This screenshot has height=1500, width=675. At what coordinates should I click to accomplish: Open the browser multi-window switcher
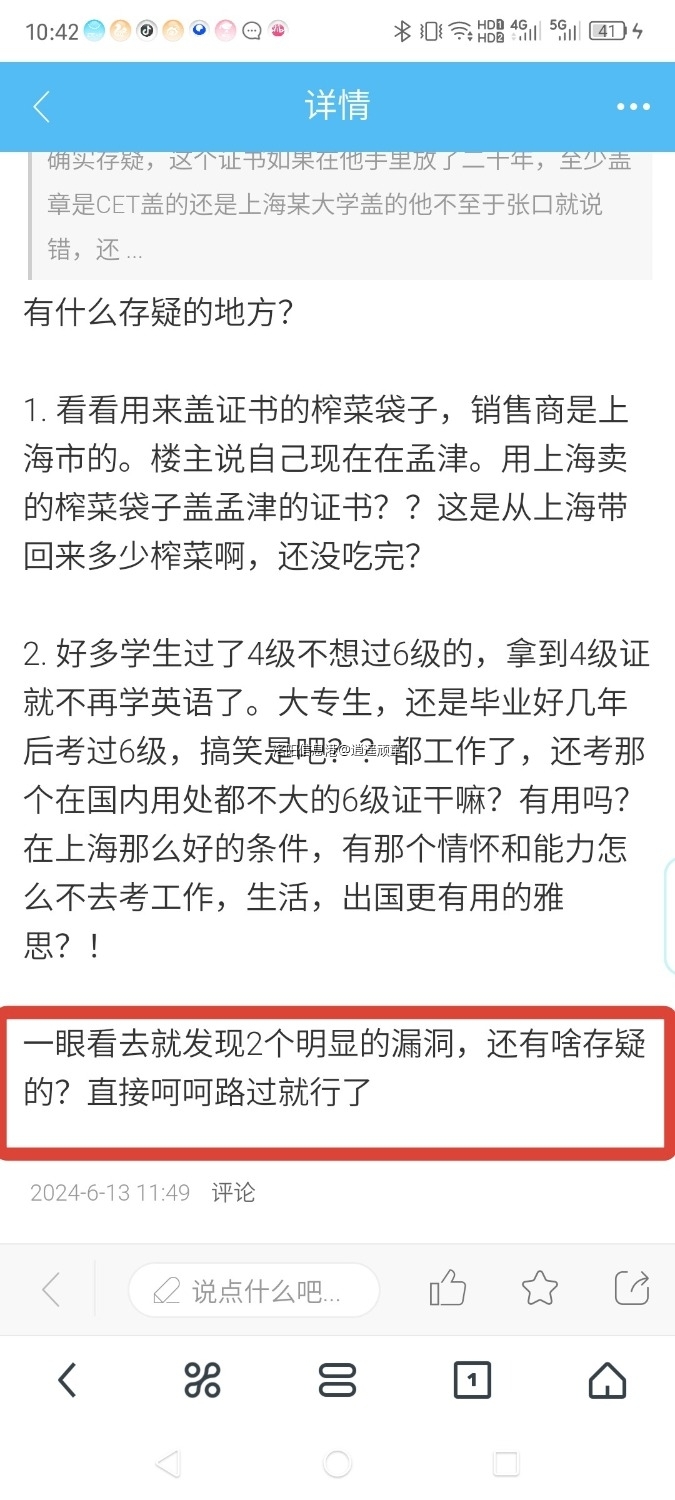tap(337, 1381)
